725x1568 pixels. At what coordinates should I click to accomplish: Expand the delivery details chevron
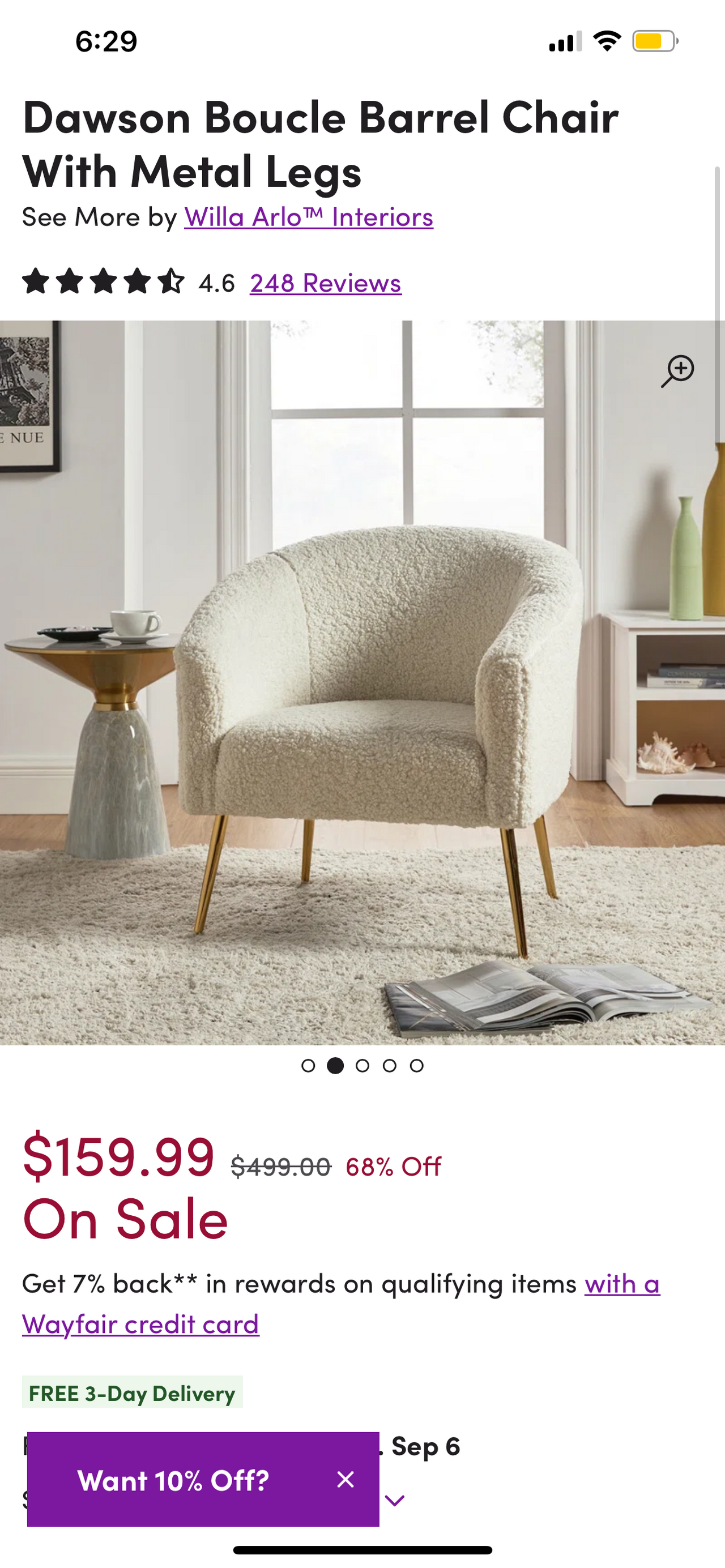pyautogui.click(x=394, y=1501)
